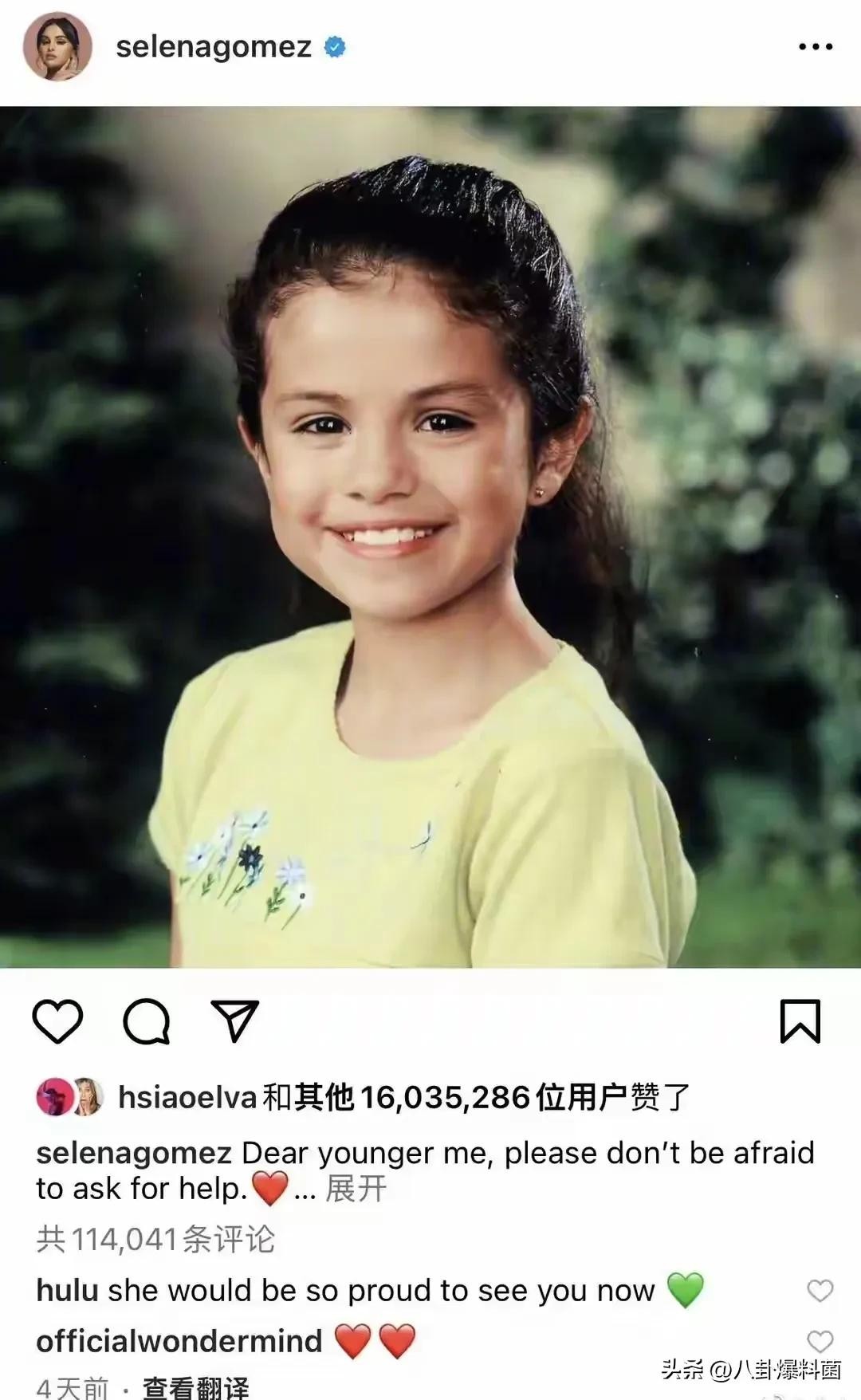Tap the profile avatar in the post header
This screenshot has height=1400, width=861.
(x=57, y=47)
